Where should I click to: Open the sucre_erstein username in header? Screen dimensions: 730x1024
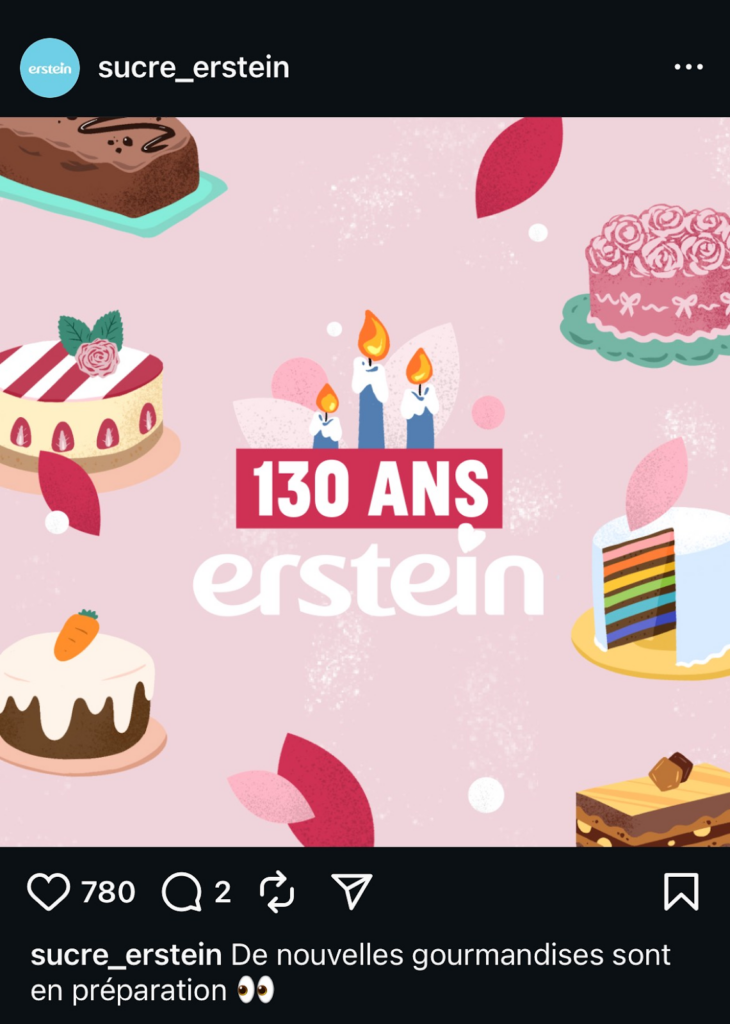click(193, 68)
